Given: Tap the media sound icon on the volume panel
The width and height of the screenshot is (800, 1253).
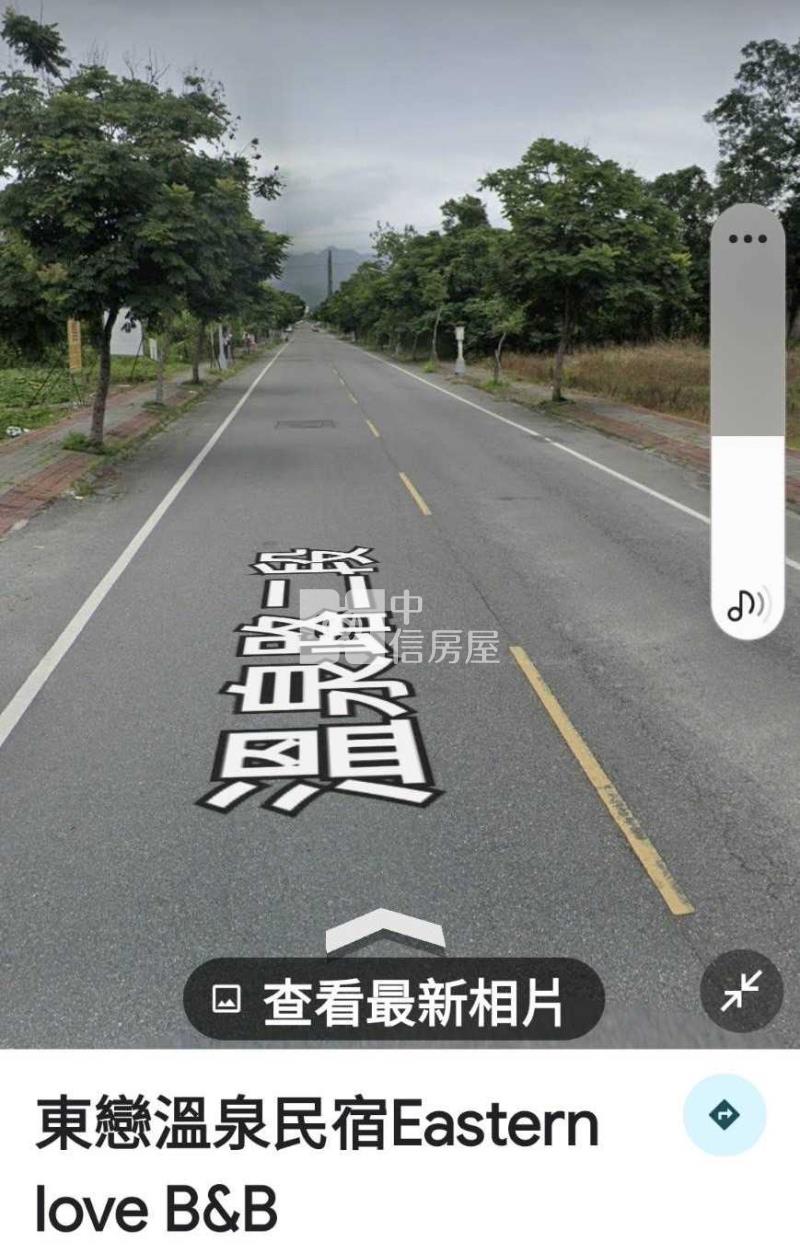Looking at the screenshot, I should [x=747, y=605].
